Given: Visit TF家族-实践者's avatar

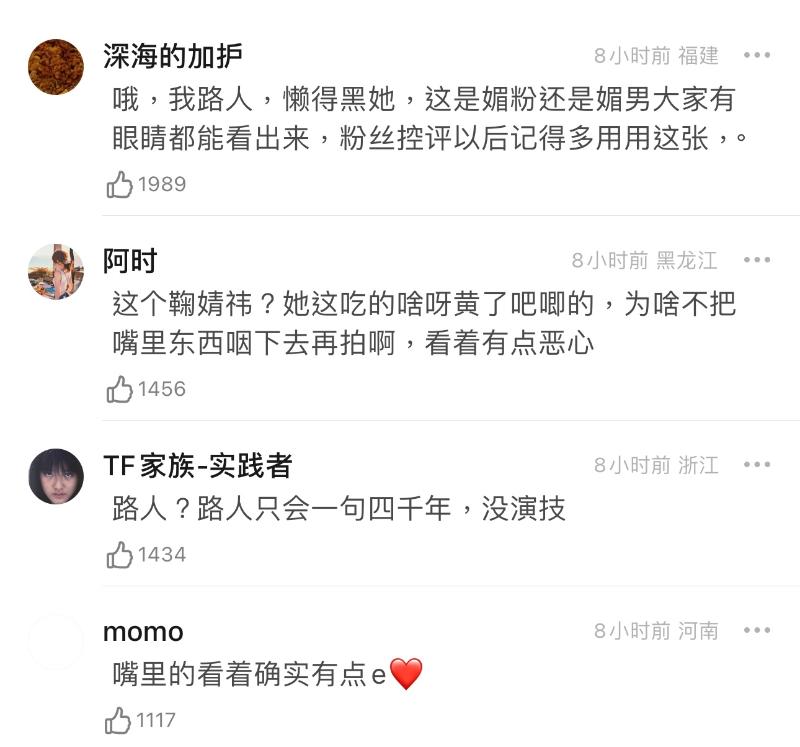Looking at the screenshot, I should (56, 477).
